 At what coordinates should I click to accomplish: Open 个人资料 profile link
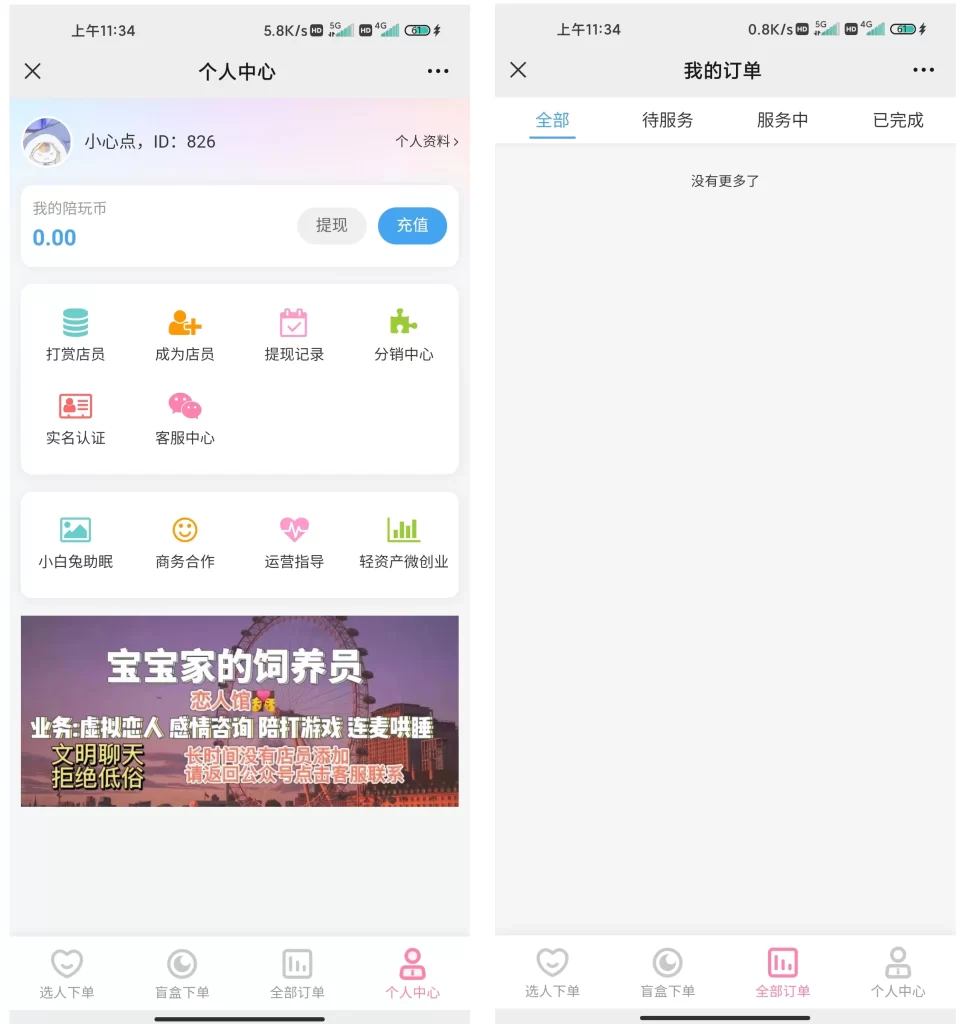pos(427,142)
